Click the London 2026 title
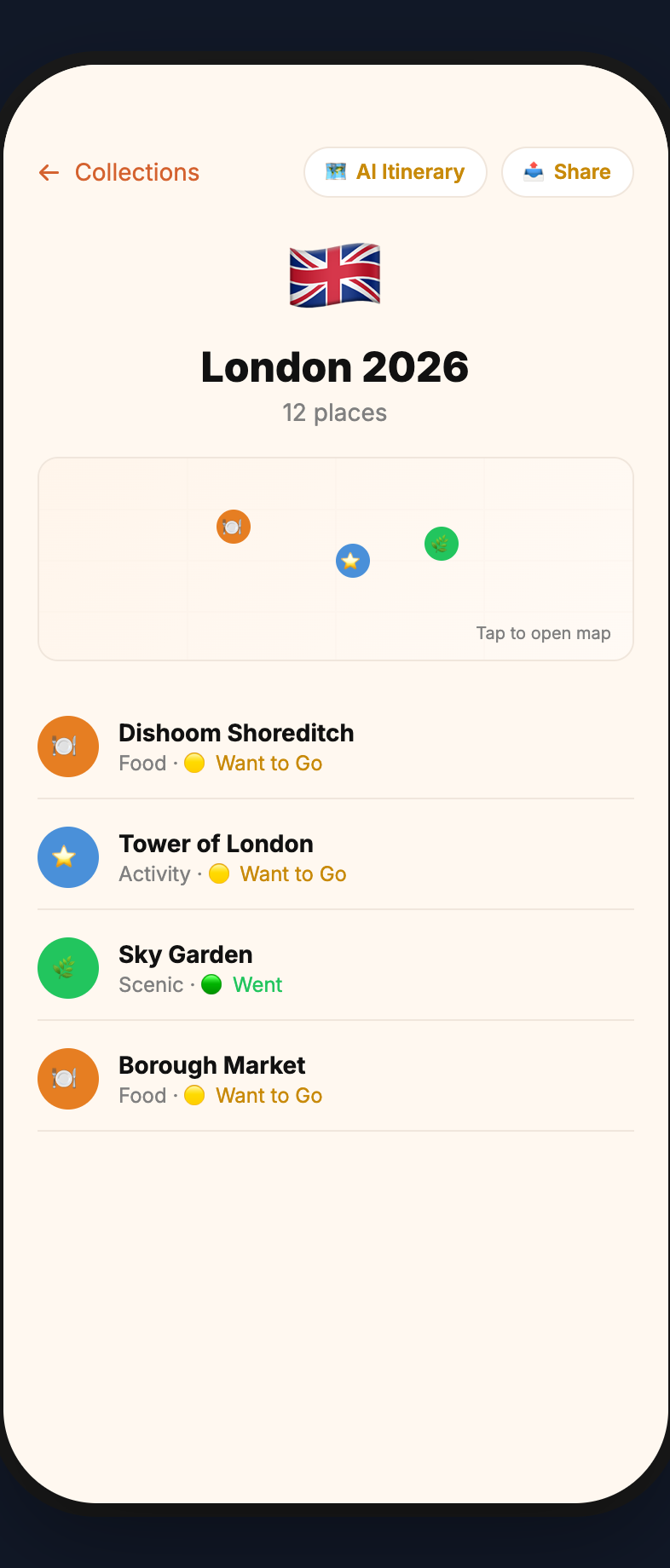Viewport: 670px width, 1568px height. pos(335,366)
